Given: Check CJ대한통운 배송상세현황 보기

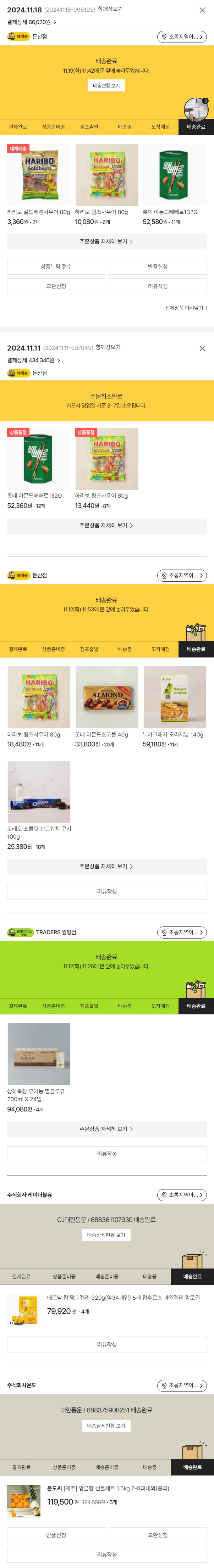Looking at the screenshot, I should [106, 1235].
